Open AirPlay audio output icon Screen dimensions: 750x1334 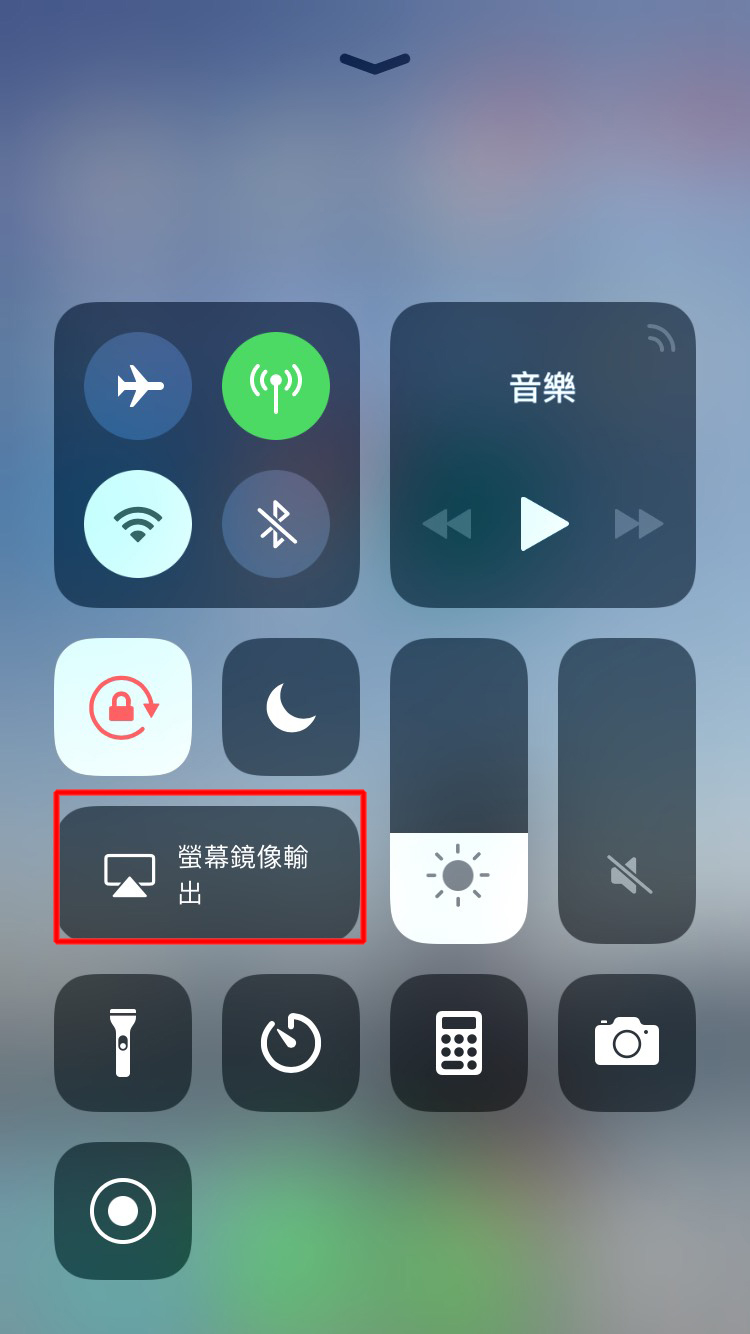[x=660, y=340]
